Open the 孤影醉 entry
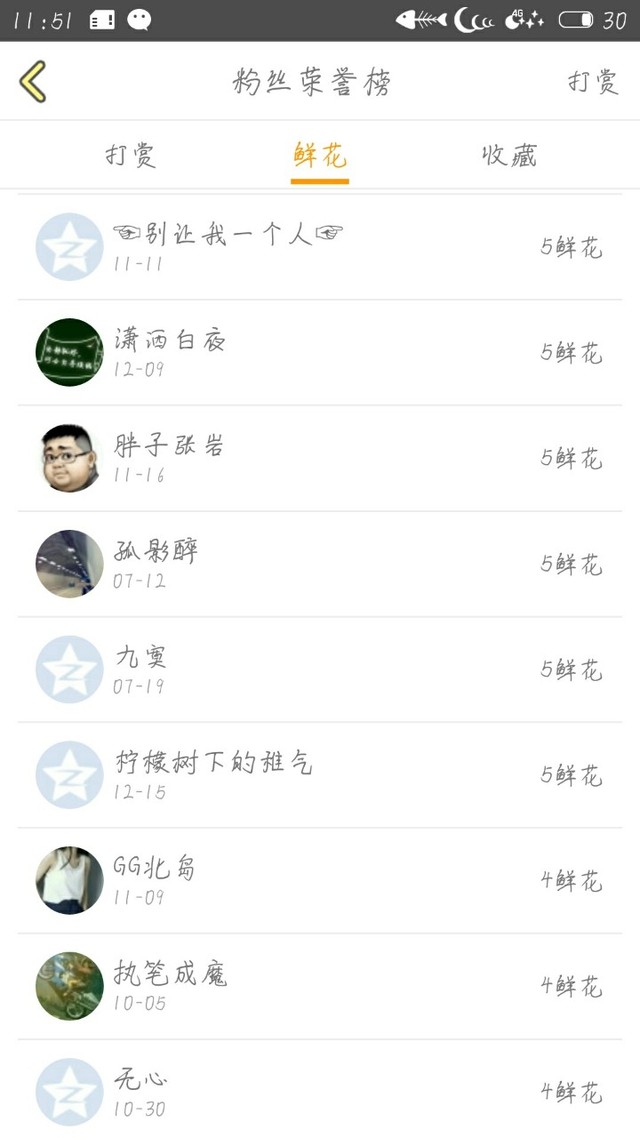Image resolution: width=640 pixels, height=1138 pixels. [x=320, y=564]
